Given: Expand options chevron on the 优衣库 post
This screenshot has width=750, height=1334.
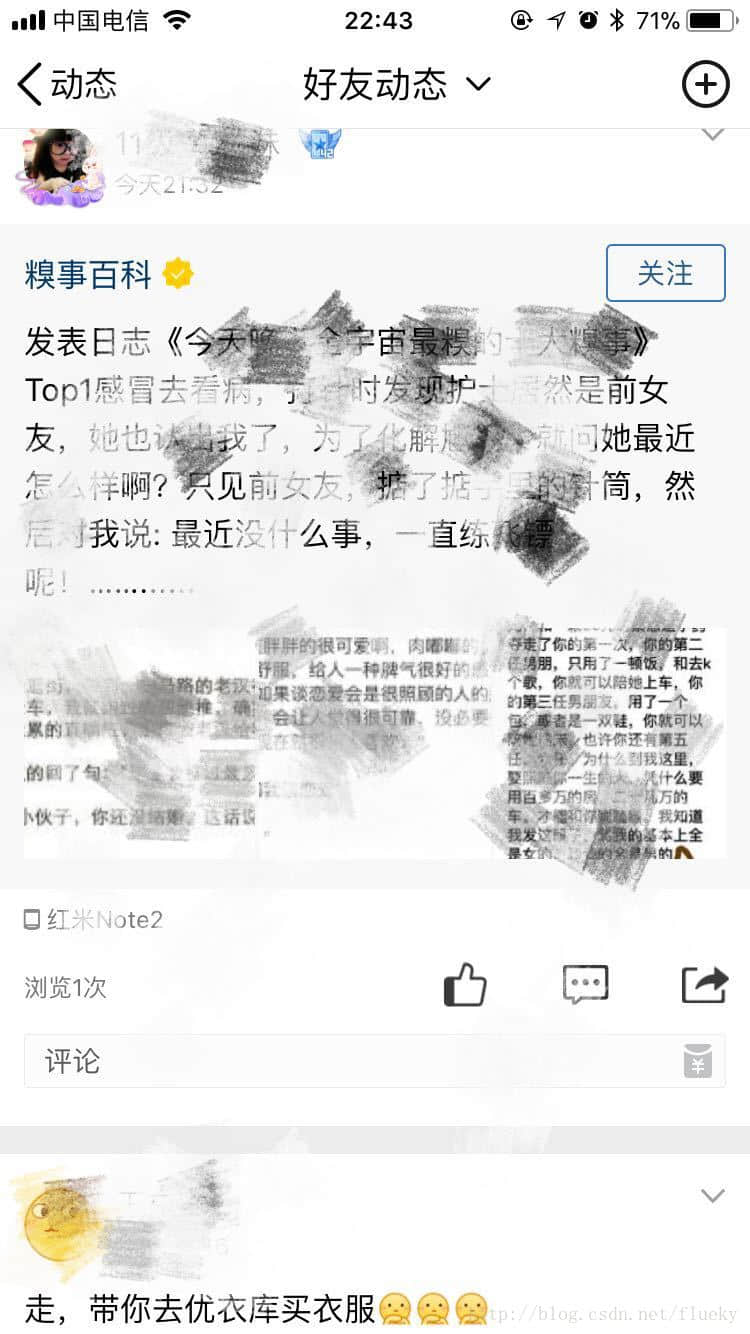Looking at the screenshot, I should tap(712, 1195).
